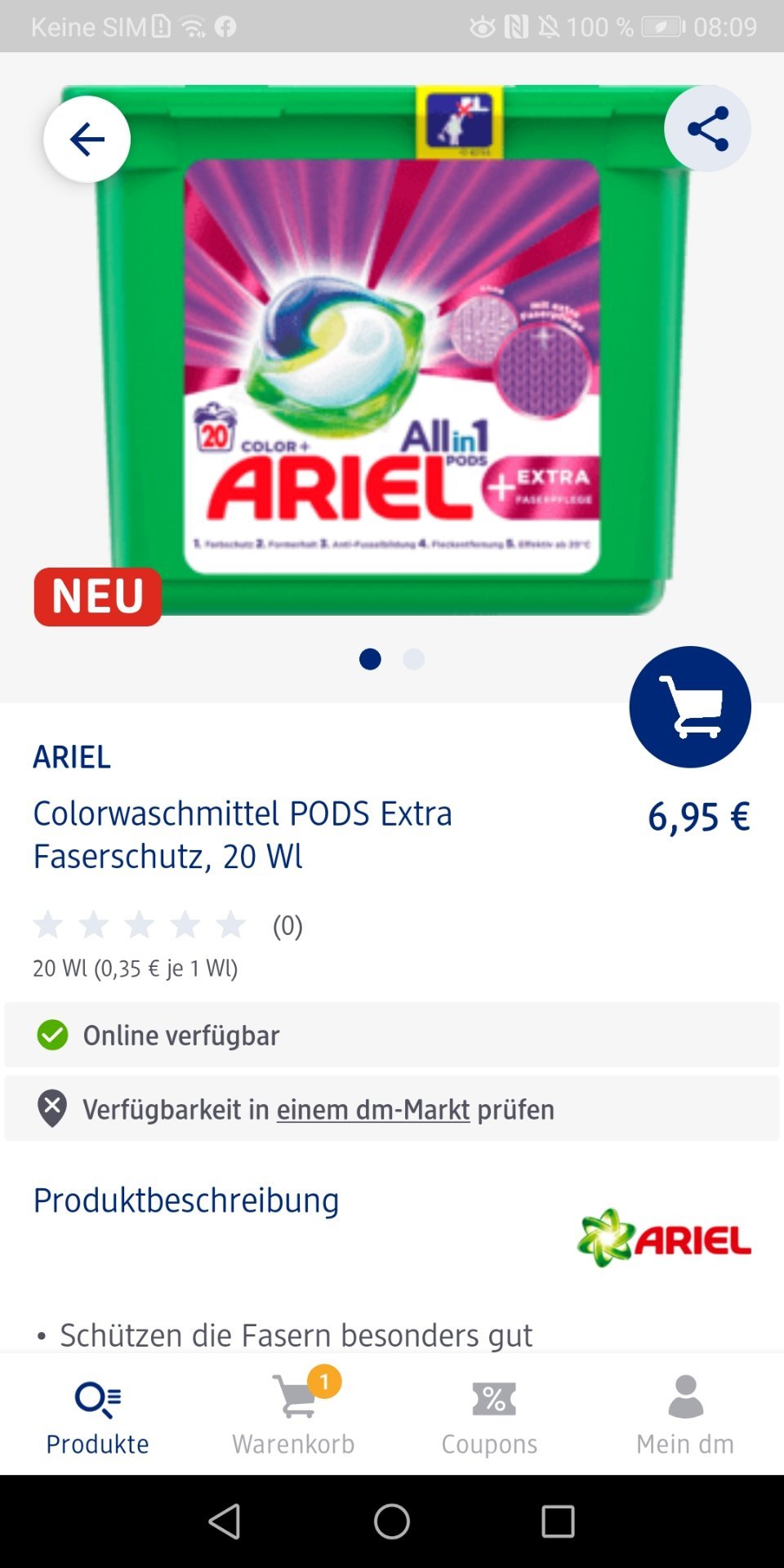The image size is (784, 1568).
Task: Open the system recent apps view
Action: coord(559,1521)
